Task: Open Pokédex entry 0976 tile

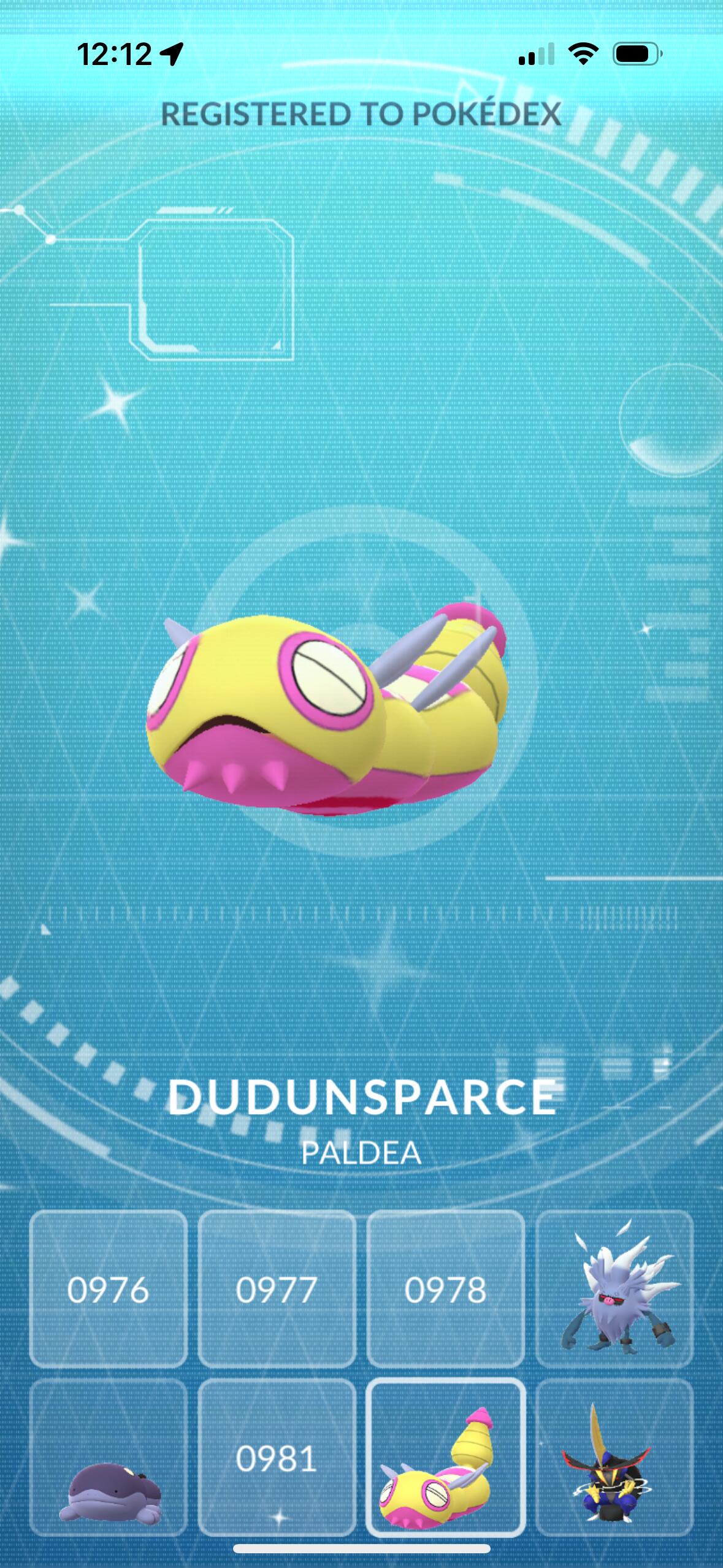Action: [x=108, y=1289]
